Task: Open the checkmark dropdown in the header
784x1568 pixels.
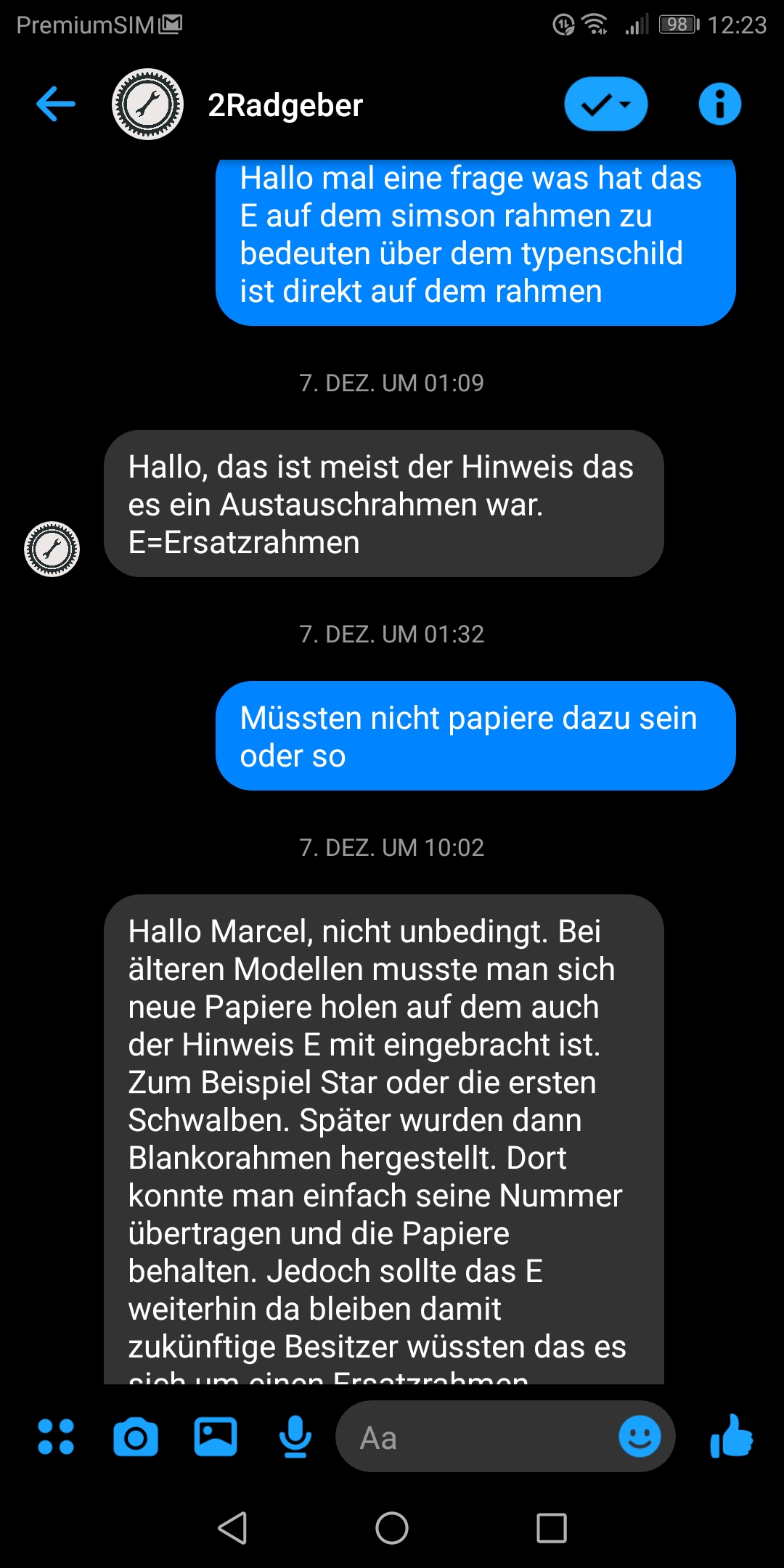Action: tap(606, 104)
